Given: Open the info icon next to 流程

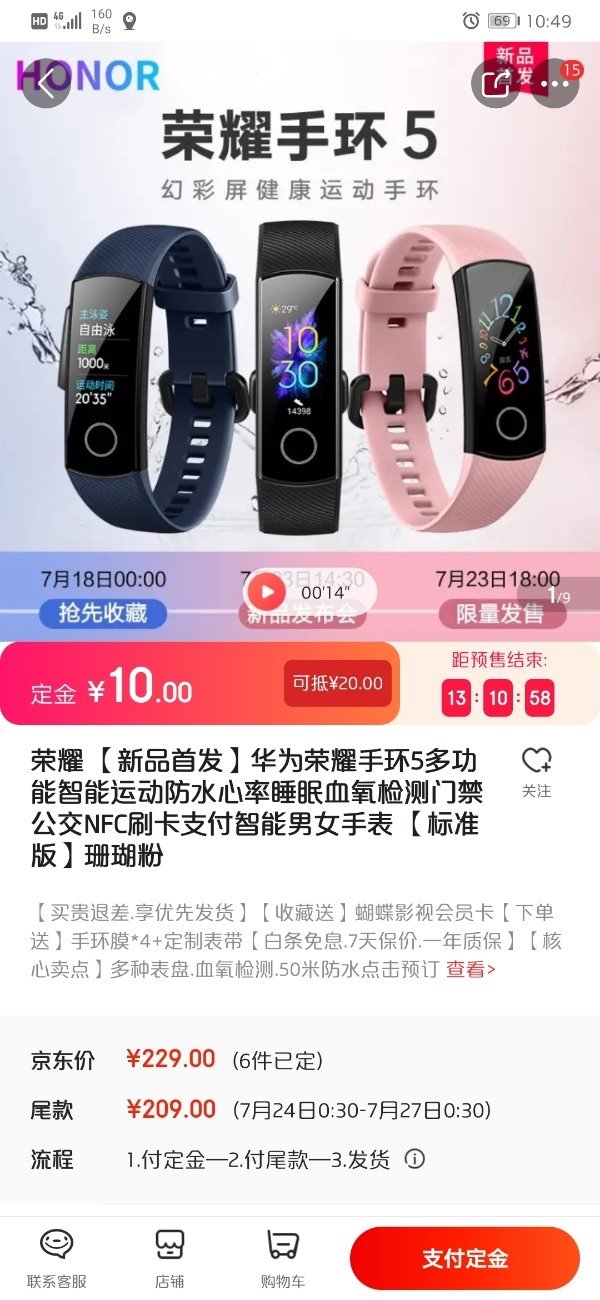Looking at the screenshot, I should (415, 1159).
